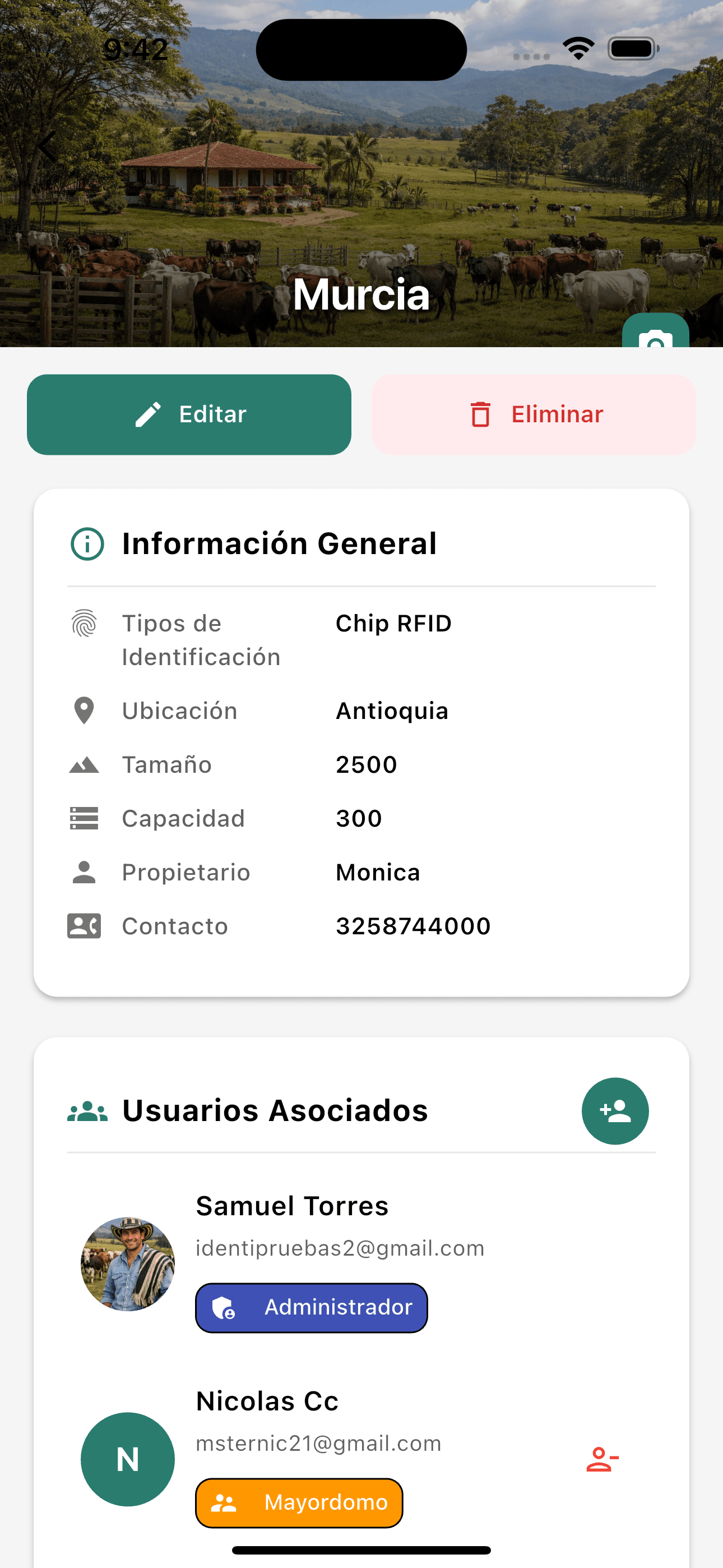Tap the list icon next to Capacidad
The height and width of the screenshot is (1568, 723).
coord(84,818)
